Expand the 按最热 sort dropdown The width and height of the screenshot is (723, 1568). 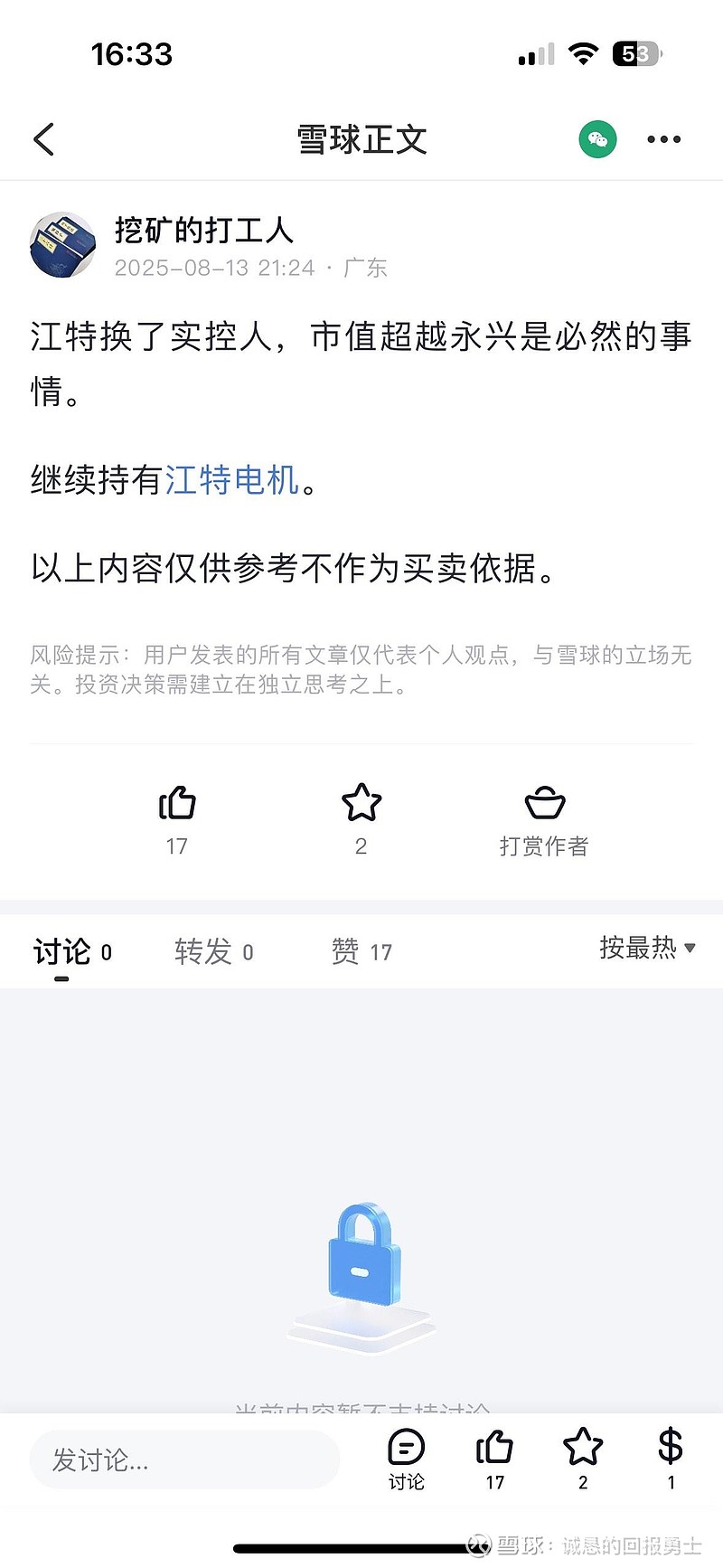647,948
